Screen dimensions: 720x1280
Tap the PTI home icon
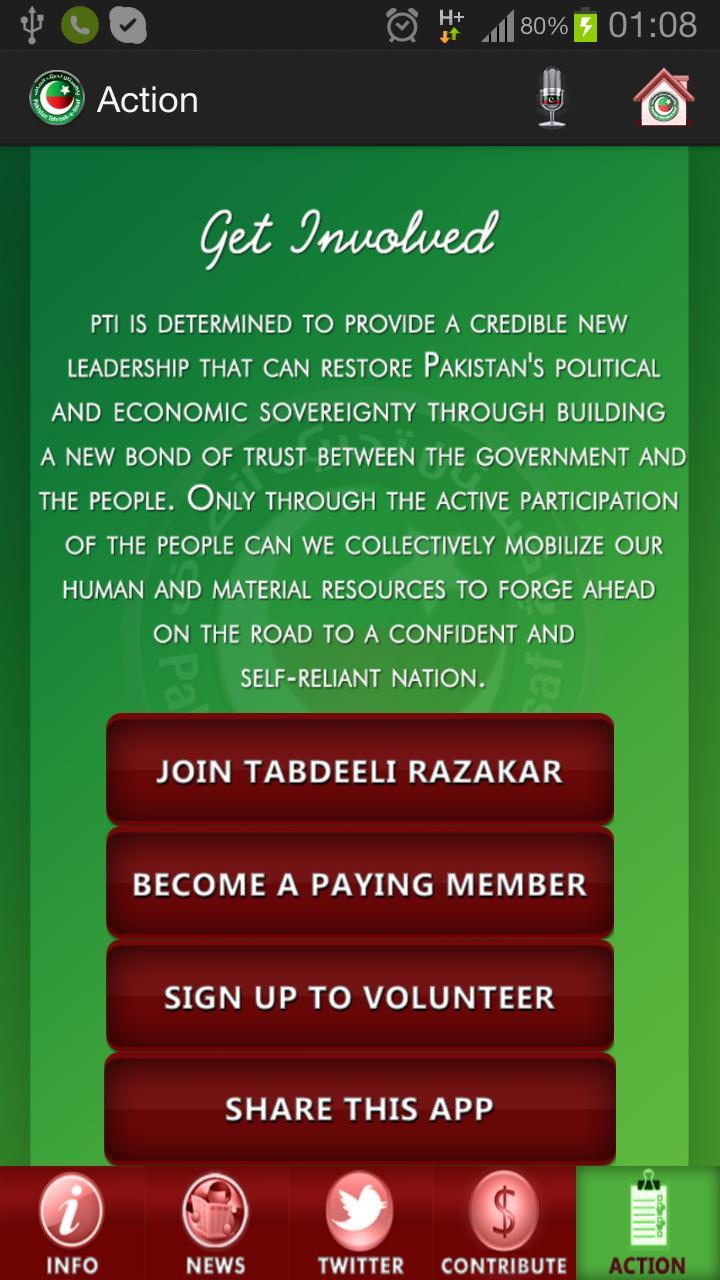pyautogui.click(x=664, y=97)
